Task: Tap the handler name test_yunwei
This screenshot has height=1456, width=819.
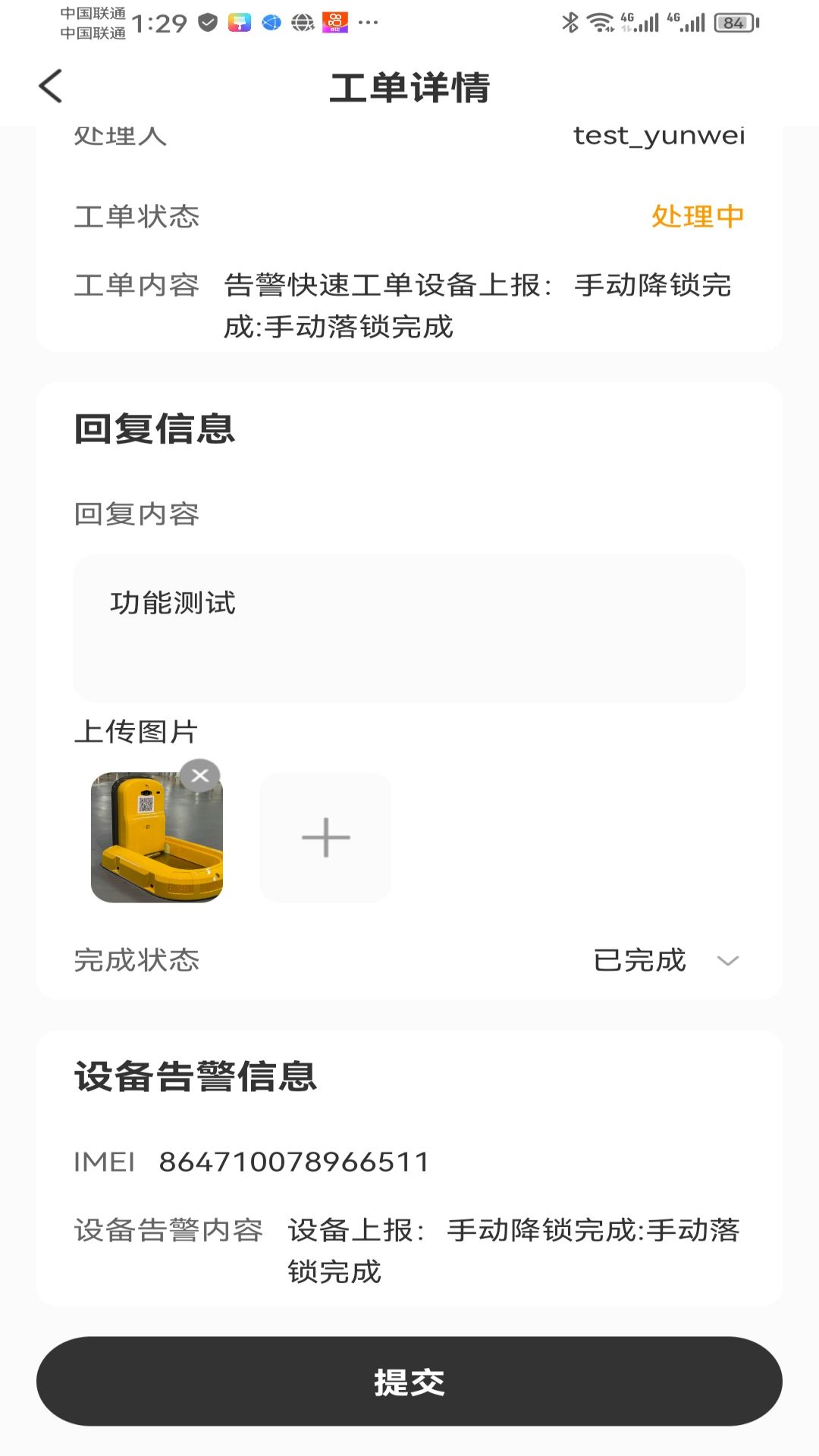Action: 659,135
